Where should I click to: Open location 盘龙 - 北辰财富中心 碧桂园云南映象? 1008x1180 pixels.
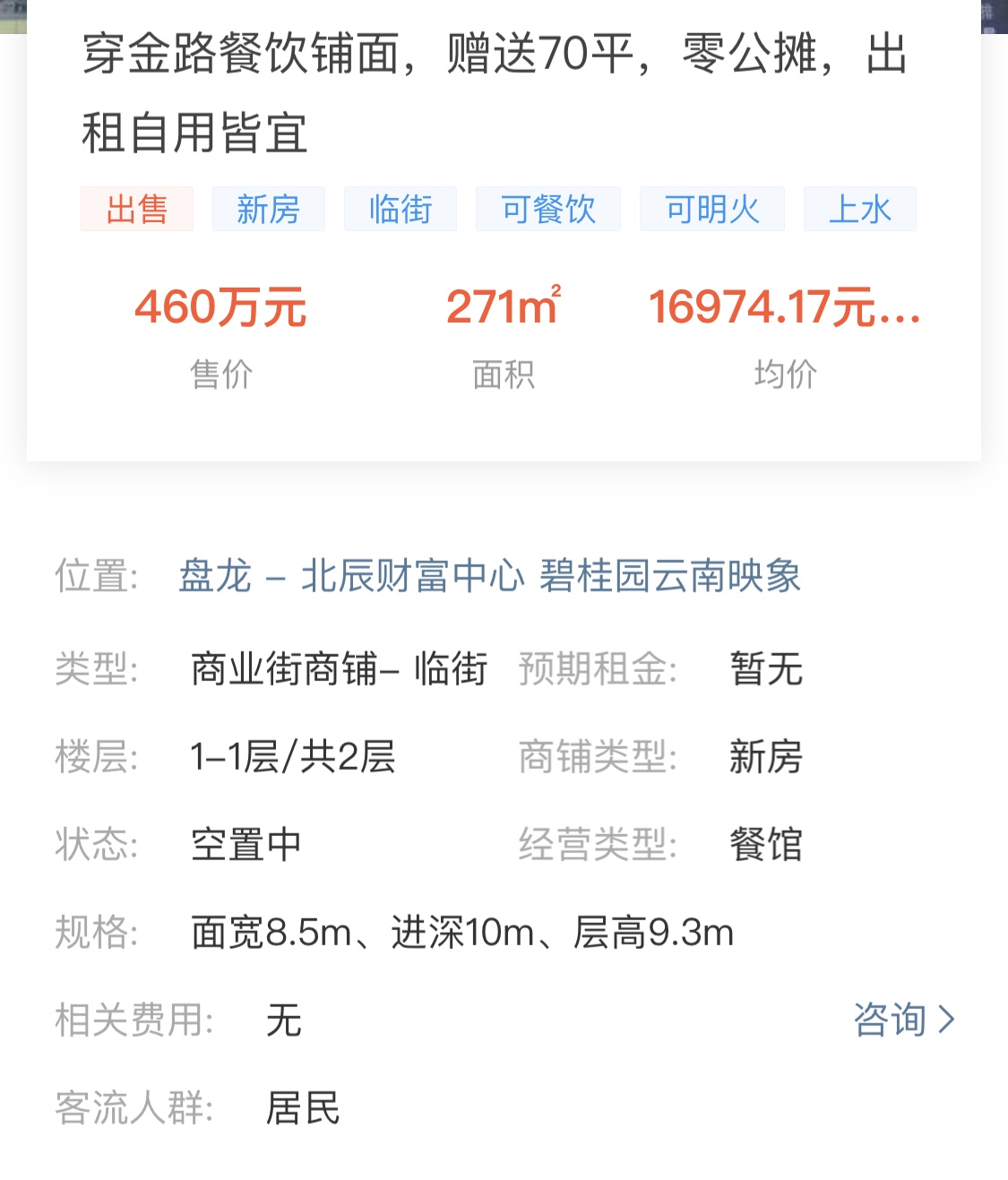[x=489, y=575]
